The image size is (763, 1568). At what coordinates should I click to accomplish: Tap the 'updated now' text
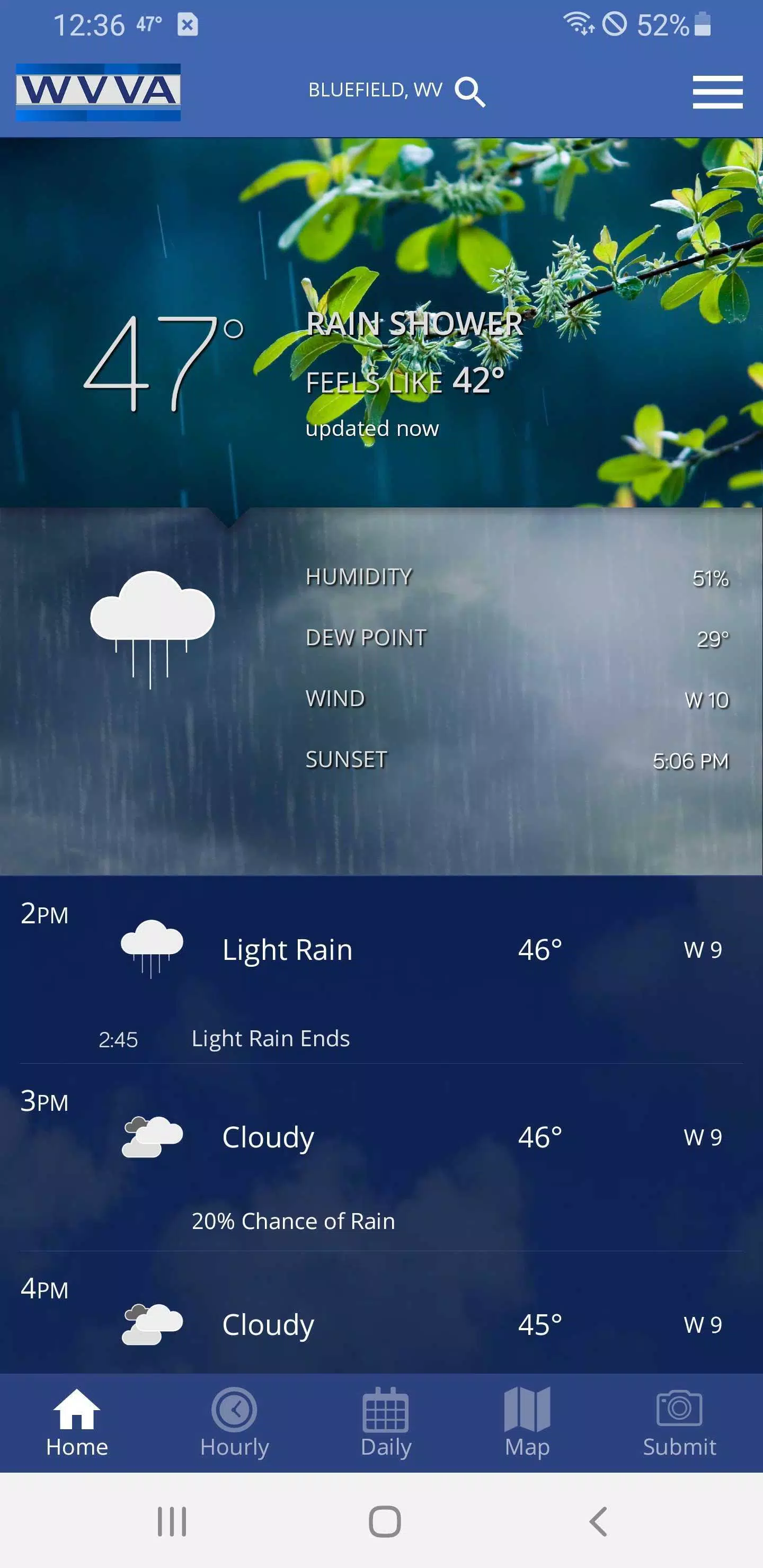pyautogui.click(x=372, y=429)
